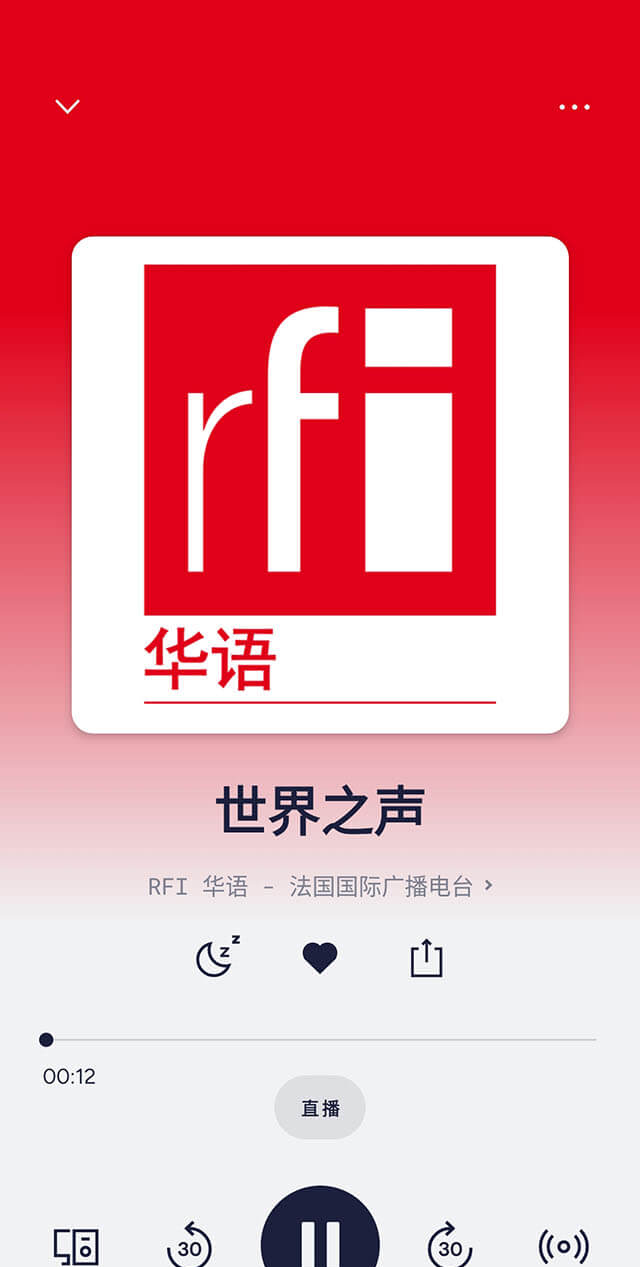Toggle the heart favorite icon
This screenshot has height=1267, width=640.
(320, 958)
